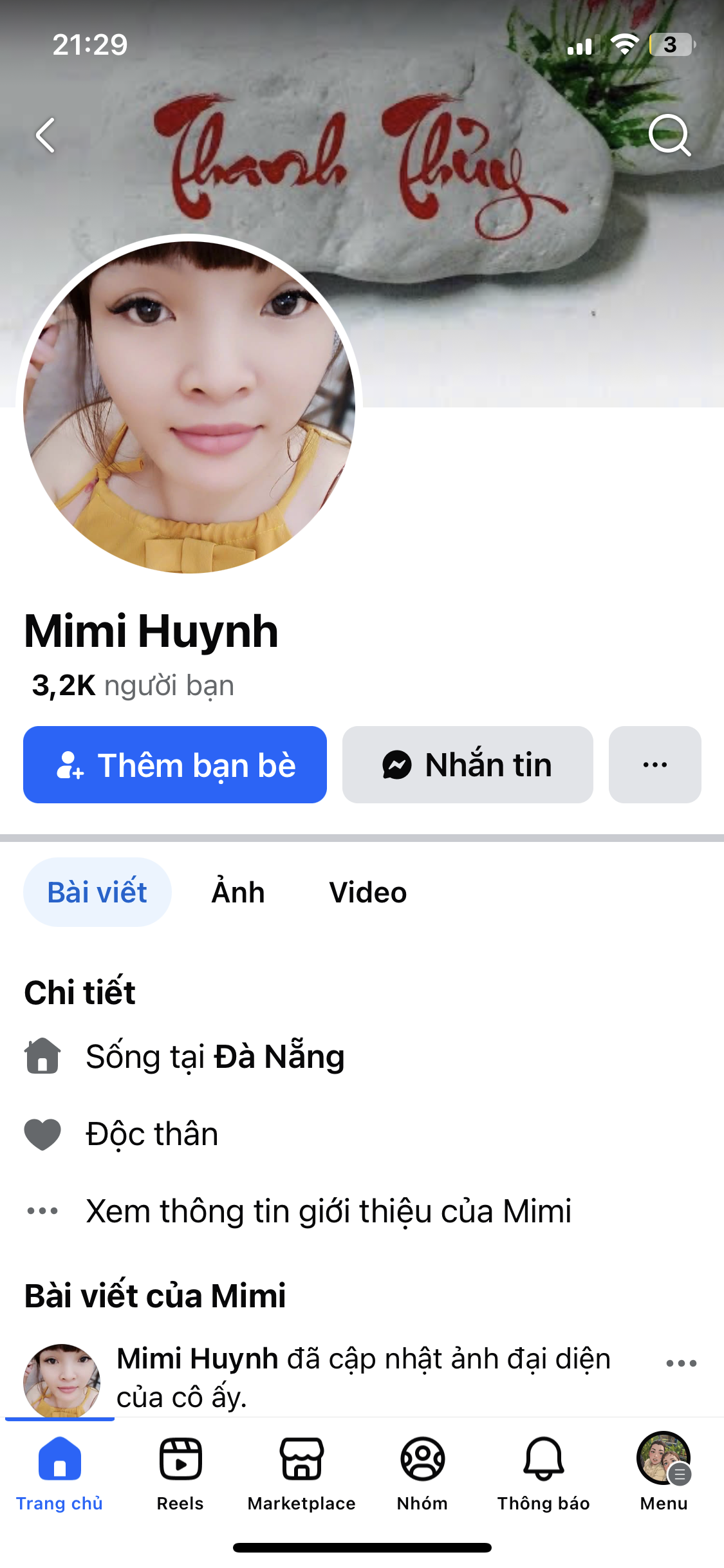
Task: Open options for the profile picture post
Action: pyautogui.click(x=681, y=1363)
